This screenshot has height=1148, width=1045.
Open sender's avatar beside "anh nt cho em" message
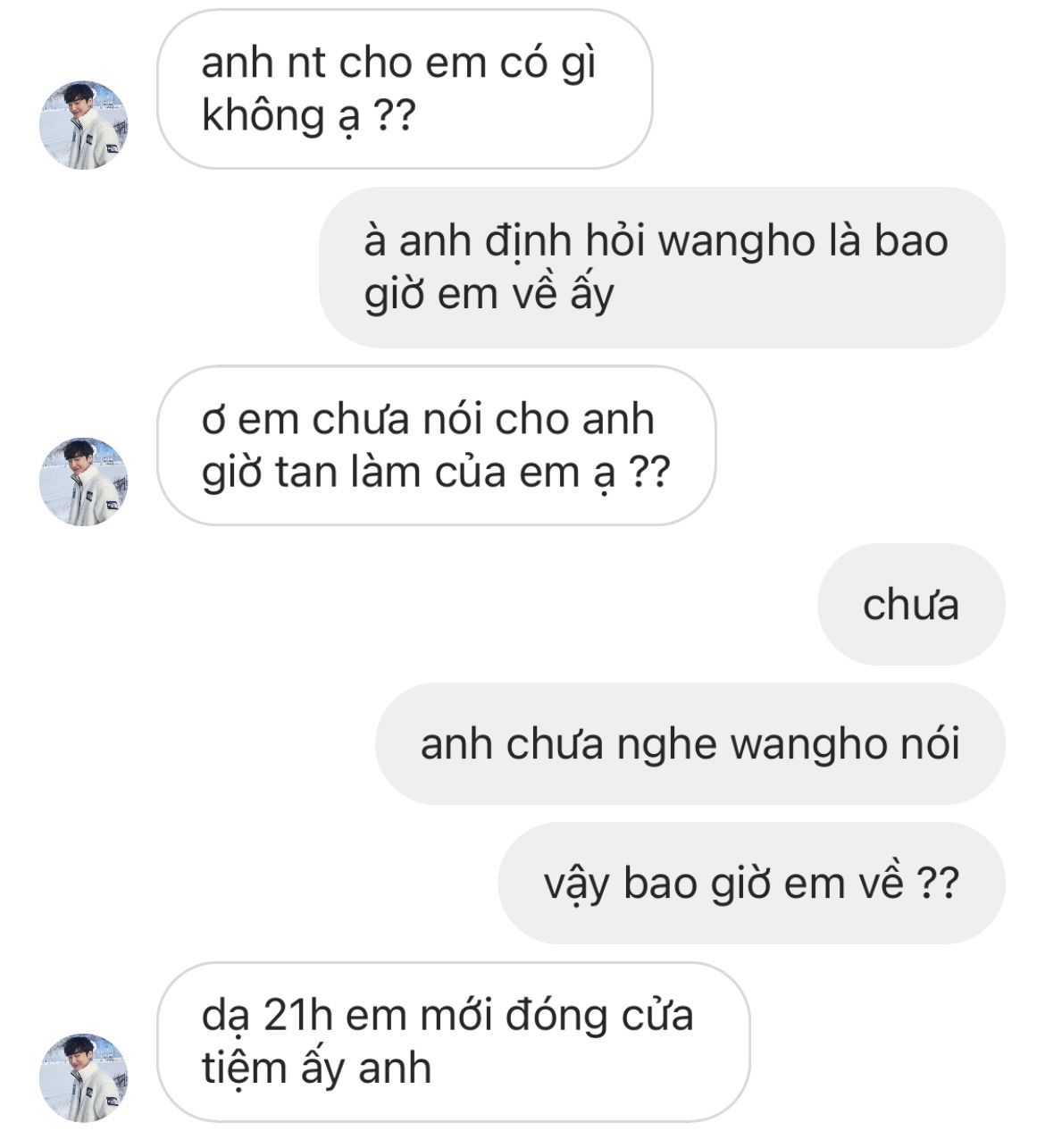[x=83, y=125]
